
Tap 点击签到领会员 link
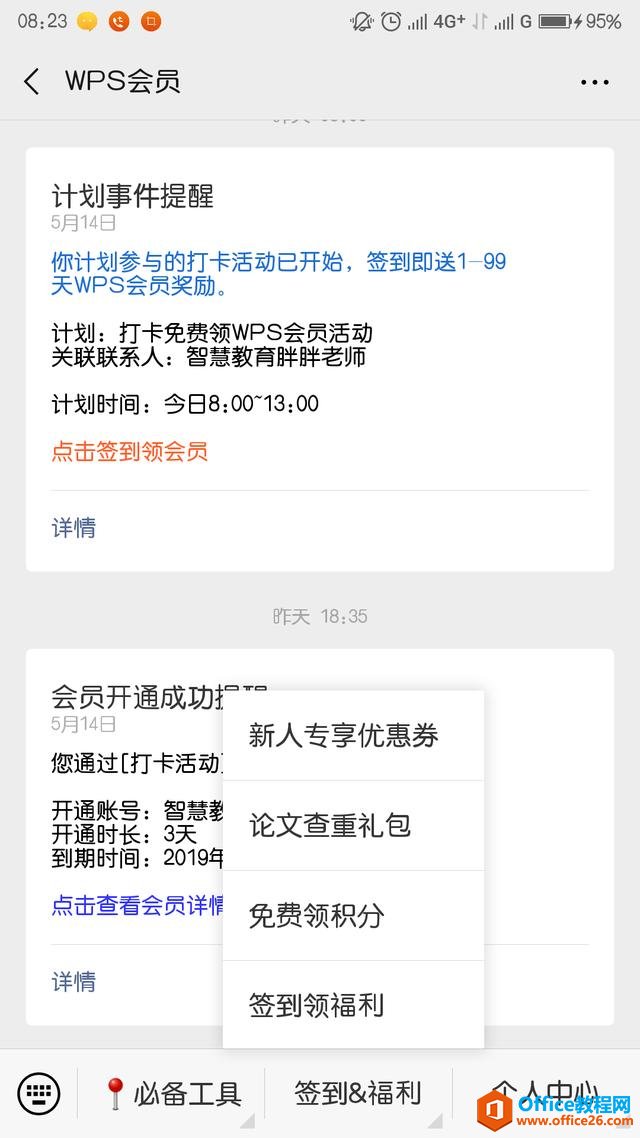coord(129,452)
